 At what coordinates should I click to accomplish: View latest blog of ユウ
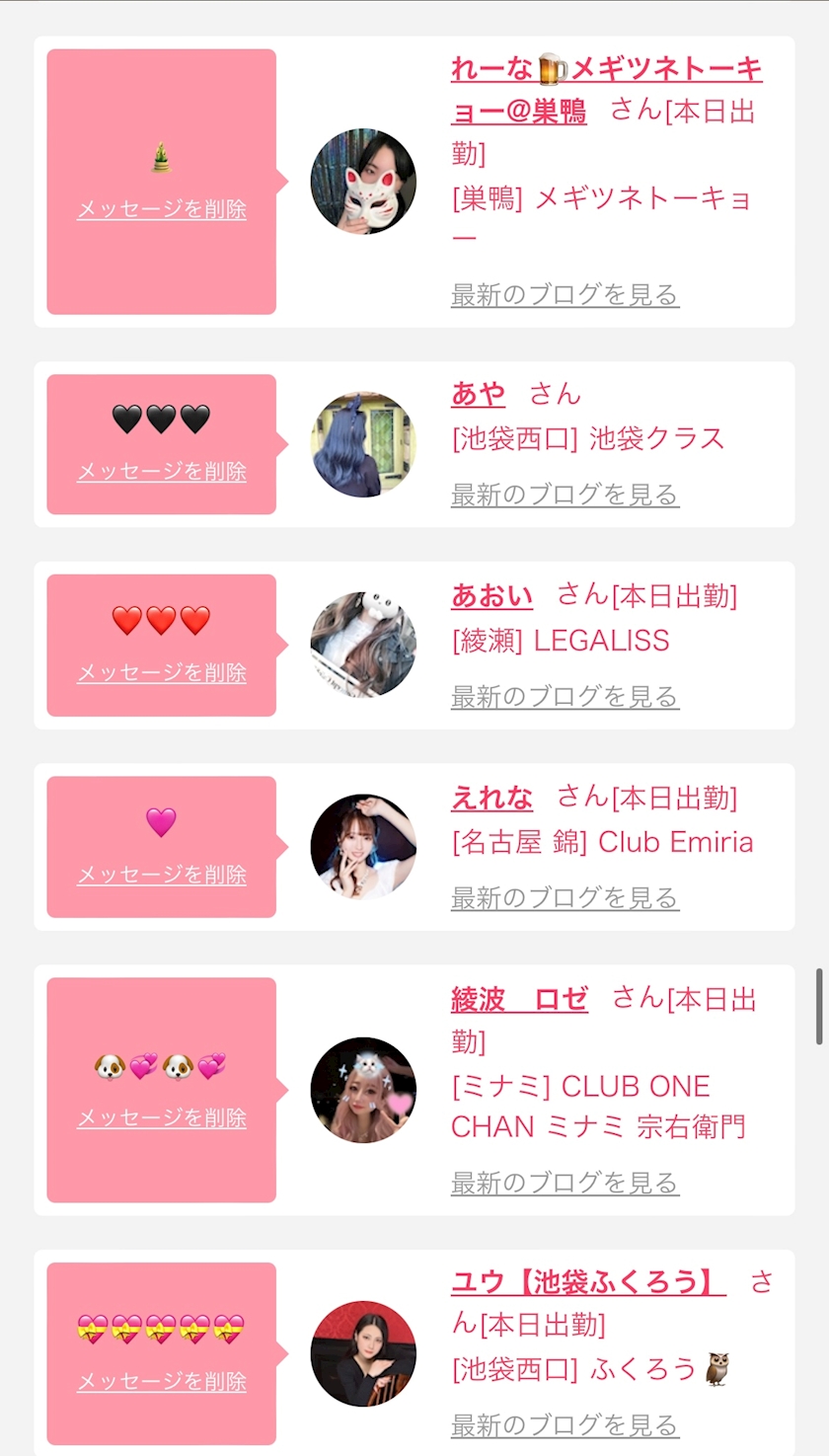(x=565, y=1425)
